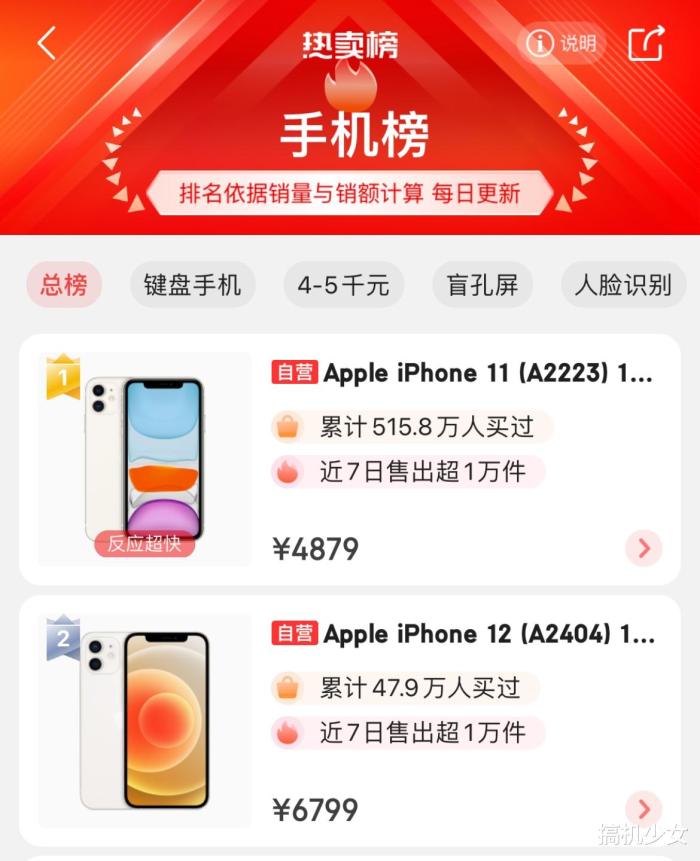
Task: Share this 手机榜 ranking
Action: point(646,43)
